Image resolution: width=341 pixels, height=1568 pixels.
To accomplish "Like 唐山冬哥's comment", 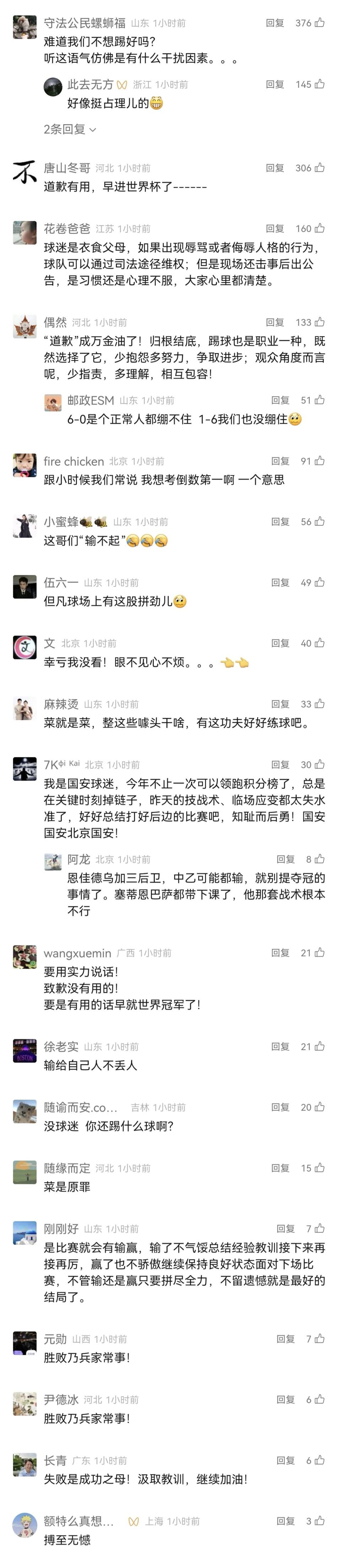I will click(x=319, y=168).
